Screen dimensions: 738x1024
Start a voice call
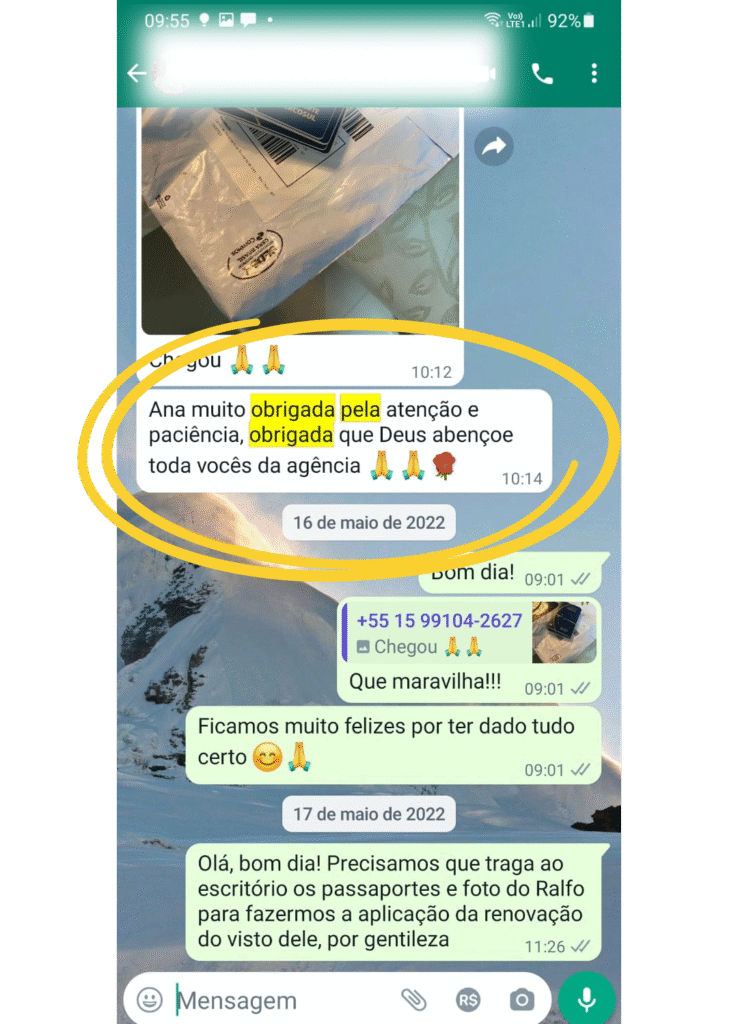click(541, 73)
